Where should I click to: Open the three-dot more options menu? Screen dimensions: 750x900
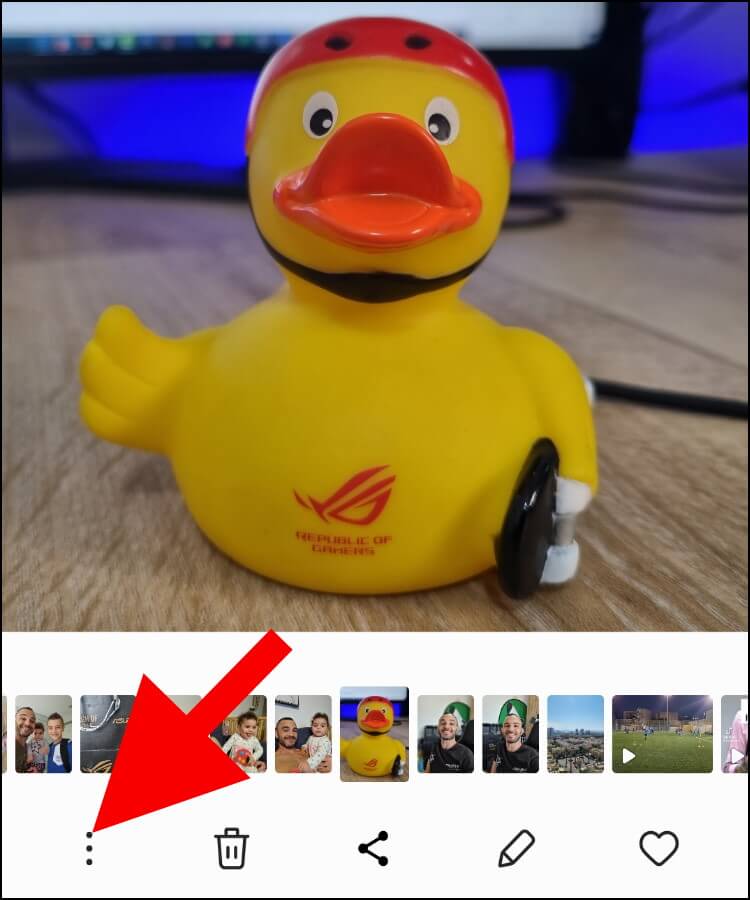coord(89,849)
